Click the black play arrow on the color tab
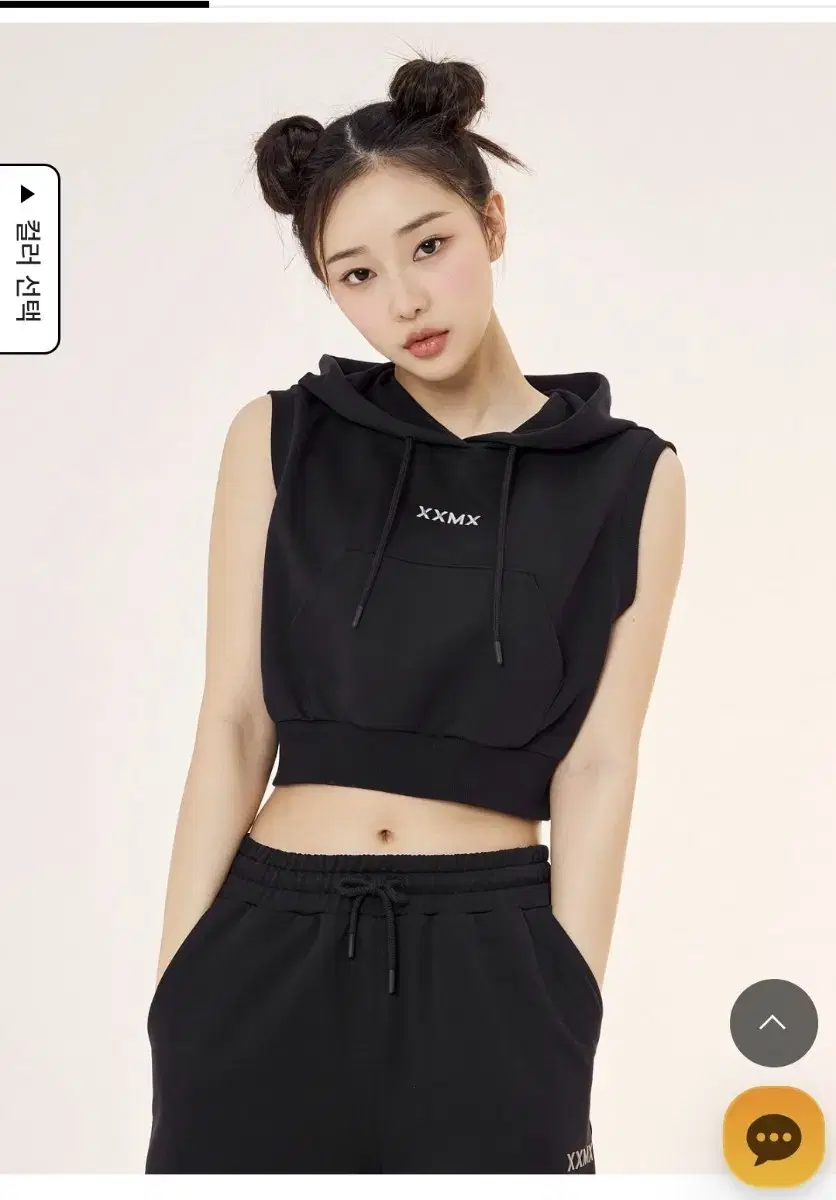 point(27,194)
